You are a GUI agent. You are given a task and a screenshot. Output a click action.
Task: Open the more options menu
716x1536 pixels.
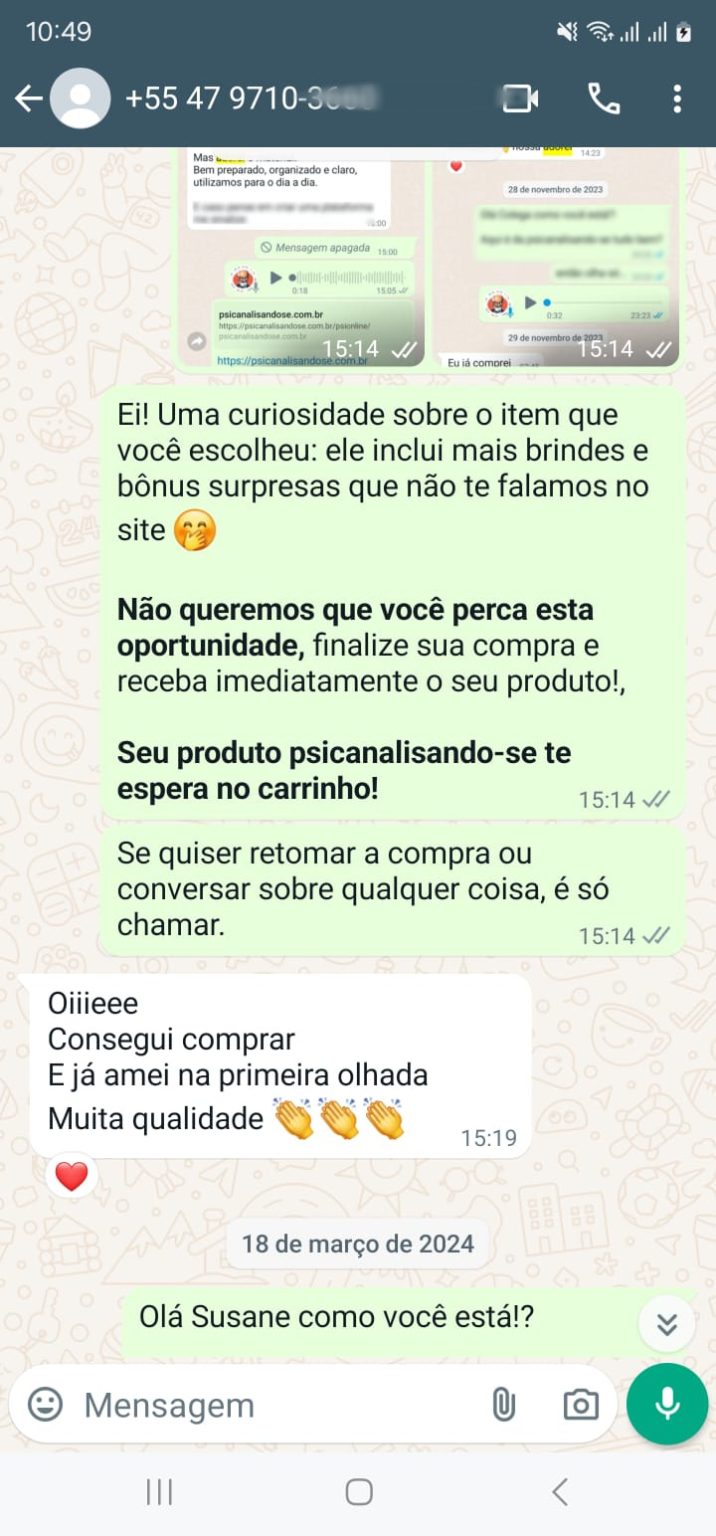click(x=677, y=98)
